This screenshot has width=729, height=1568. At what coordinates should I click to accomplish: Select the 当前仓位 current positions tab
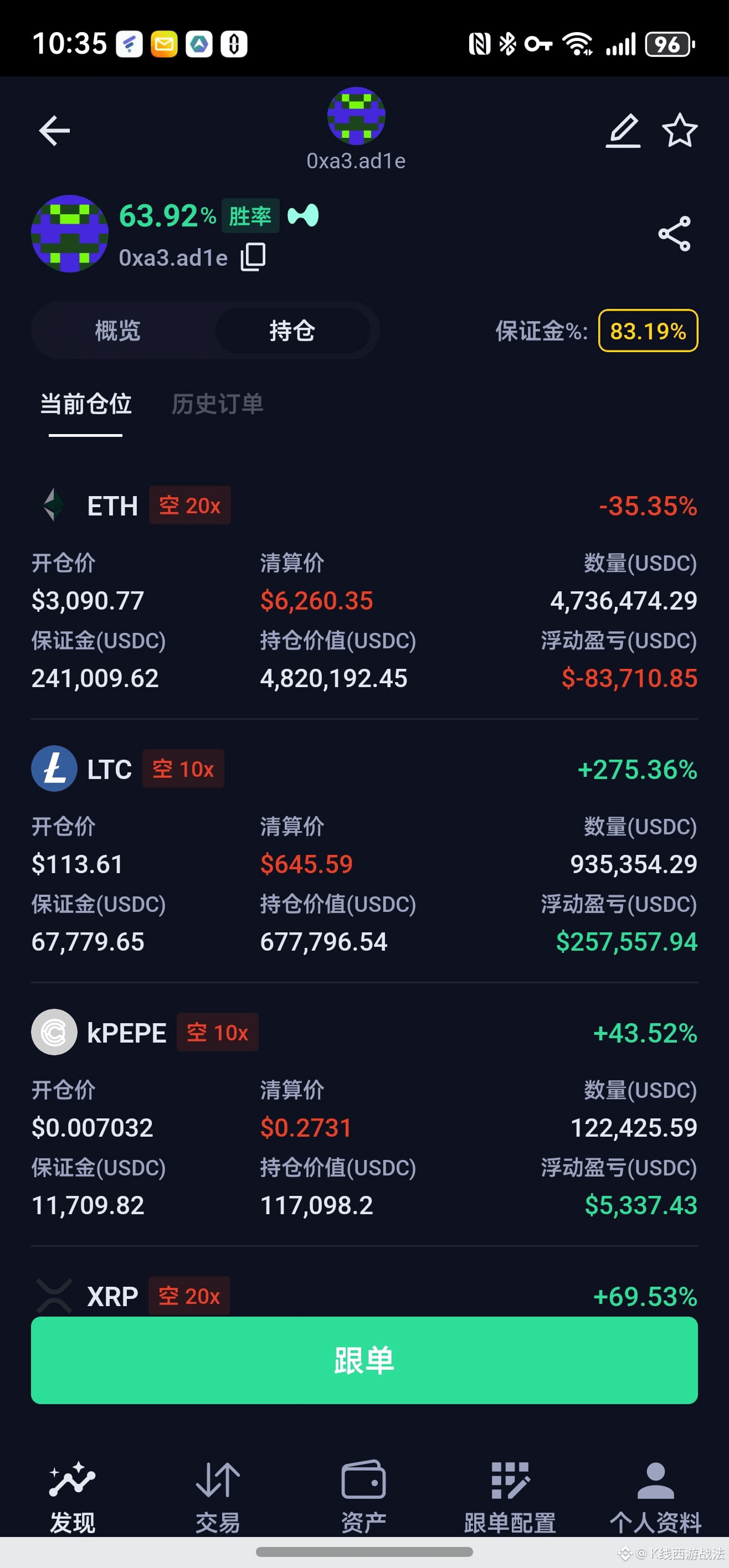pyautogui.click(x=86, y=404)
